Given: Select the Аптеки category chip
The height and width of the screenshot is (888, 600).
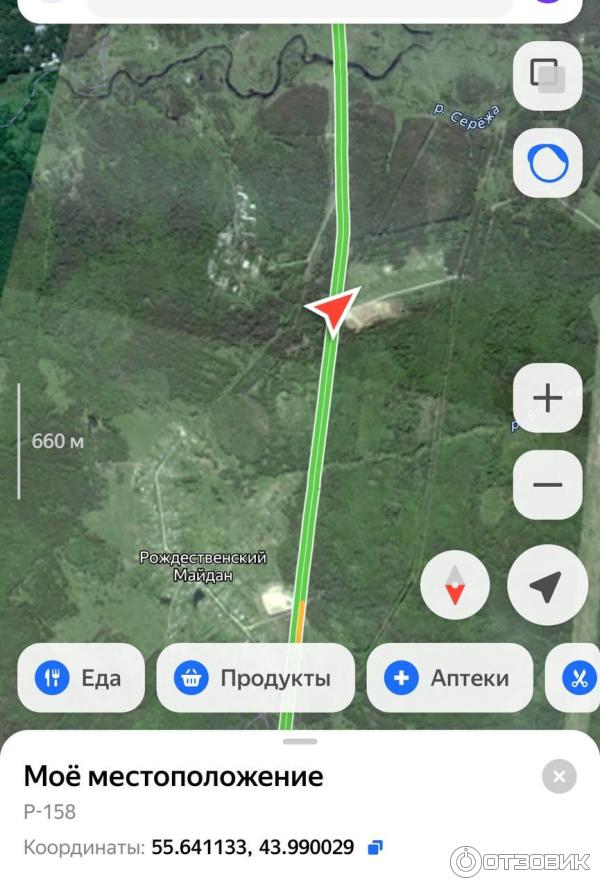Looking at the screenshot, I should pos(449,678).
